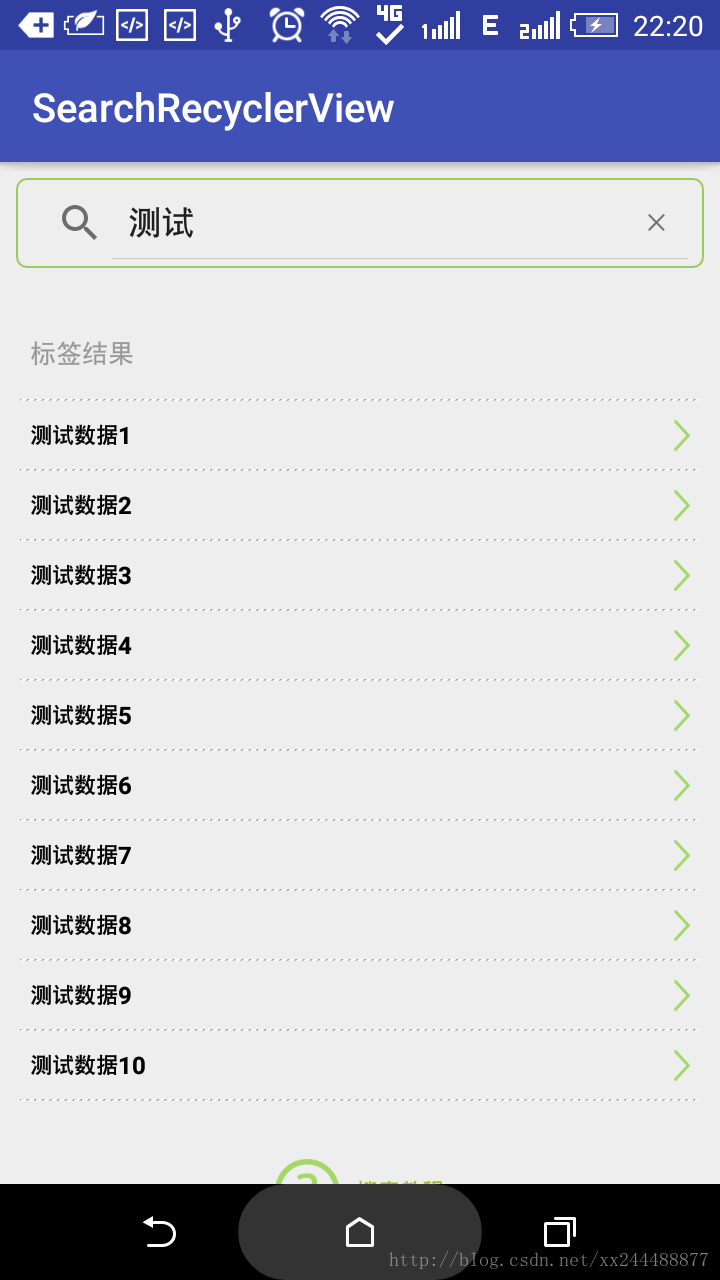The height and width of the screenshot is (1280, 720).
Task: Open result 测试数据4
Action: click(x=358, y=645)
